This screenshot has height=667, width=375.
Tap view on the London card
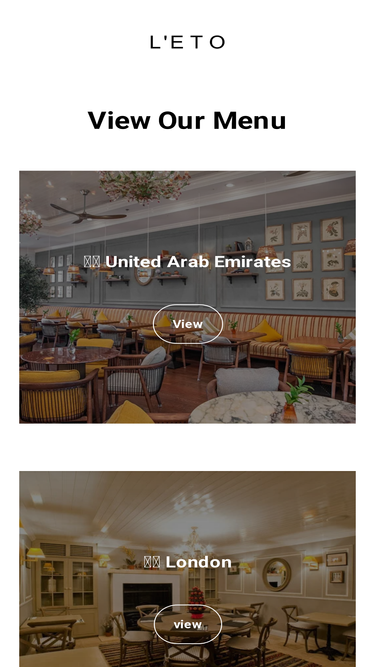[188, 624]
